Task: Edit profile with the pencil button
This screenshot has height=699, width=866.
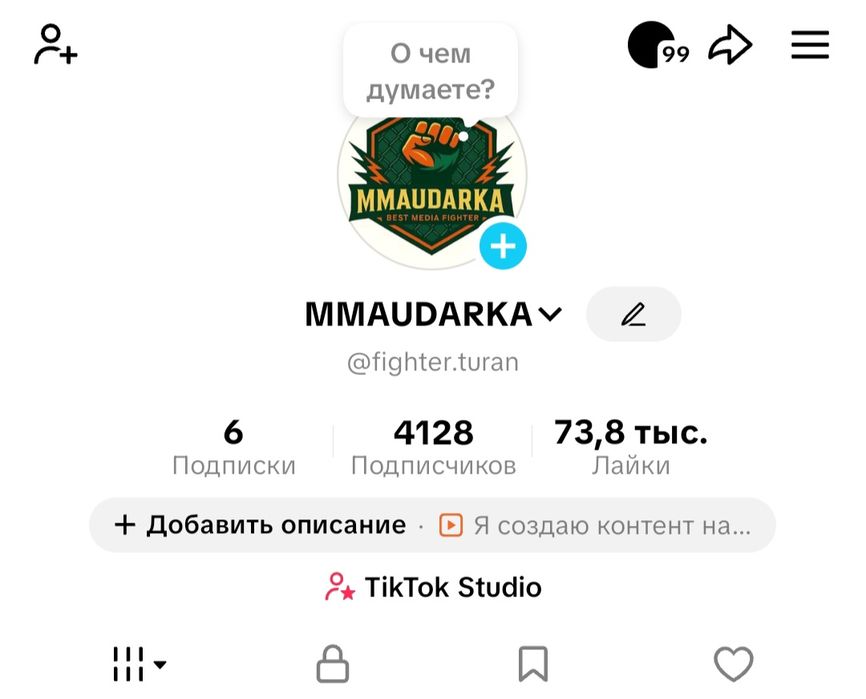Action: point(633,315)
